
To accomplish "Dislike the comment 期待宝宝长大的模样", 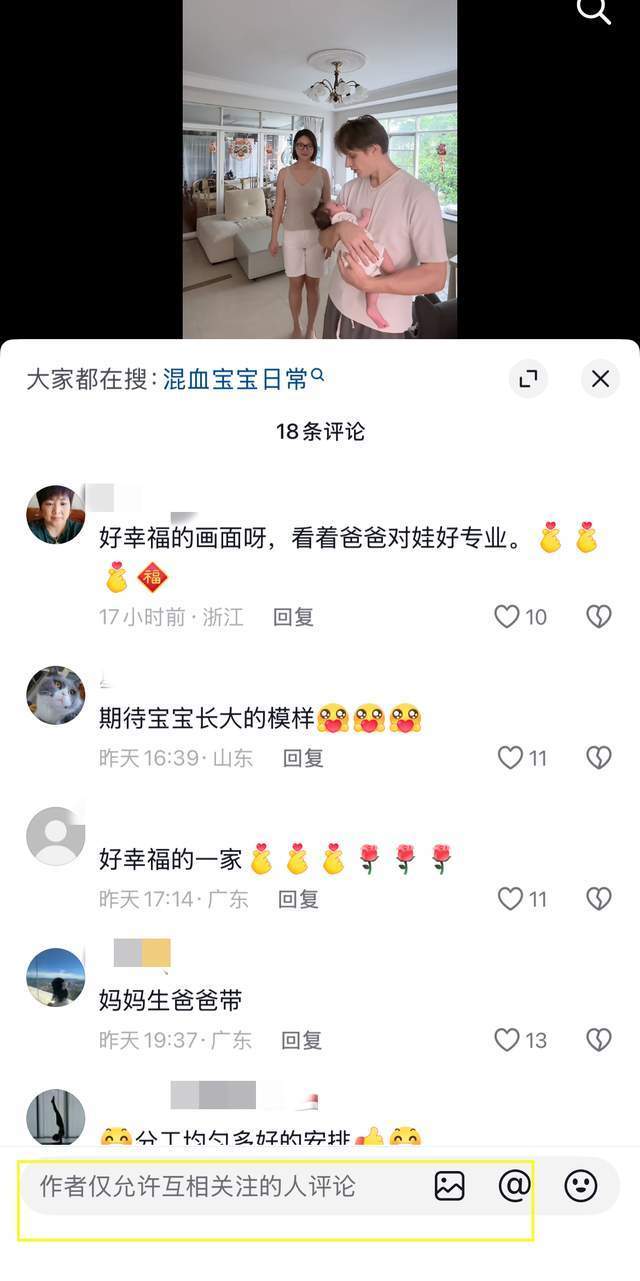I will [598, 758].
